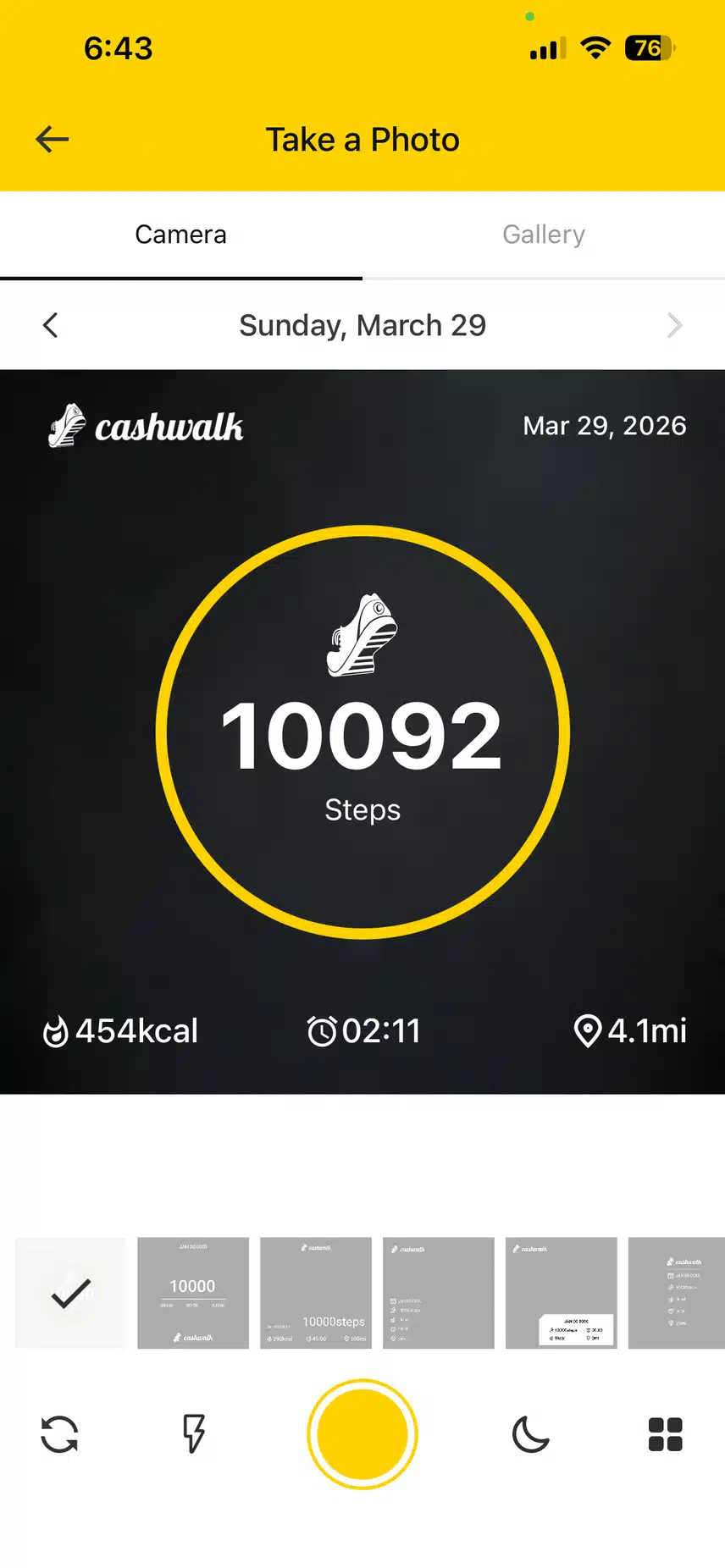
Task: Choose the template showing 10000steps at bottom
Action: [316, 1293]
